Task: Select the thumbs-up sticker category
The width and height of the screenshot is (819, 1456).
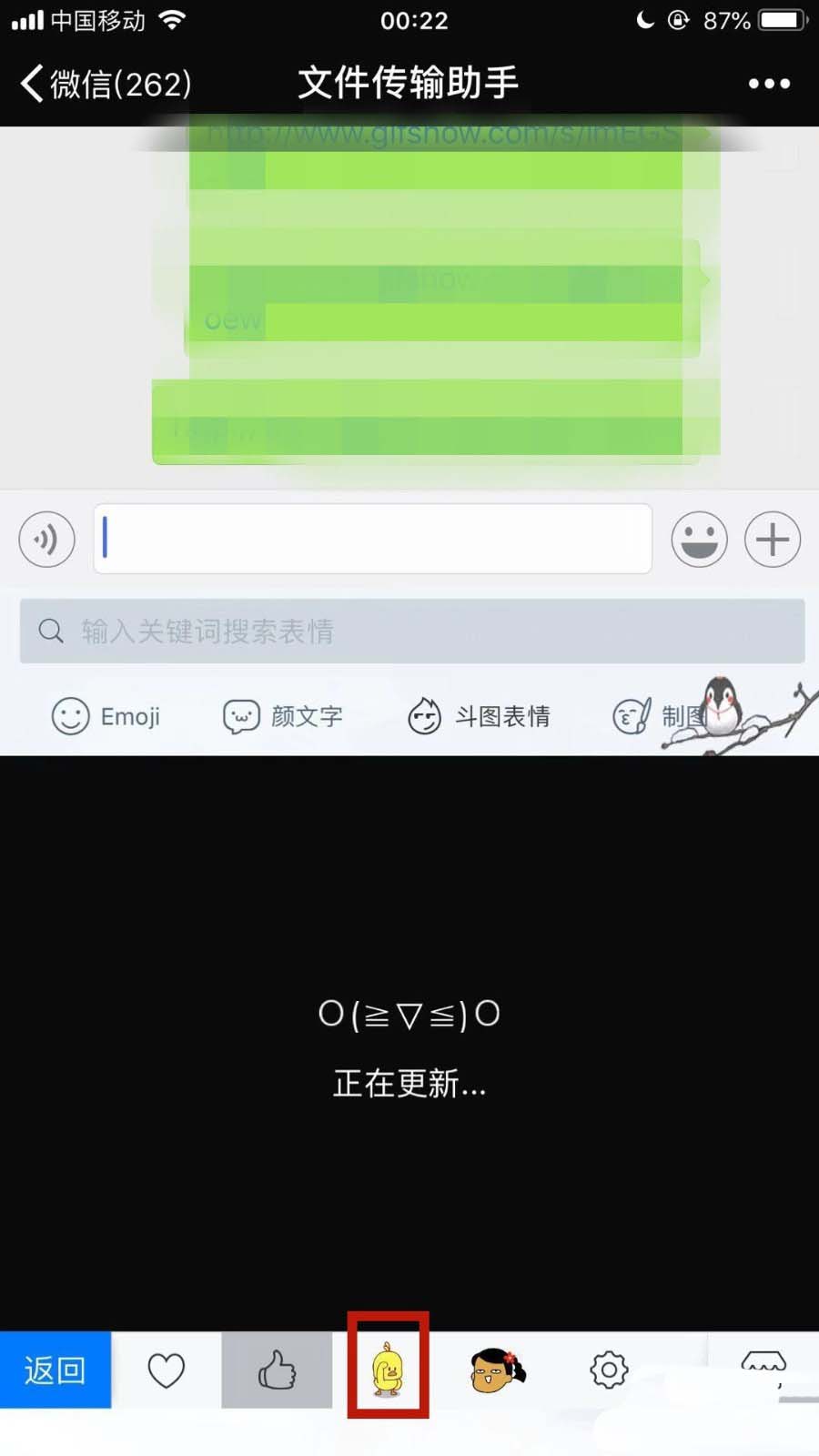Action: [x=277, y=1370]
